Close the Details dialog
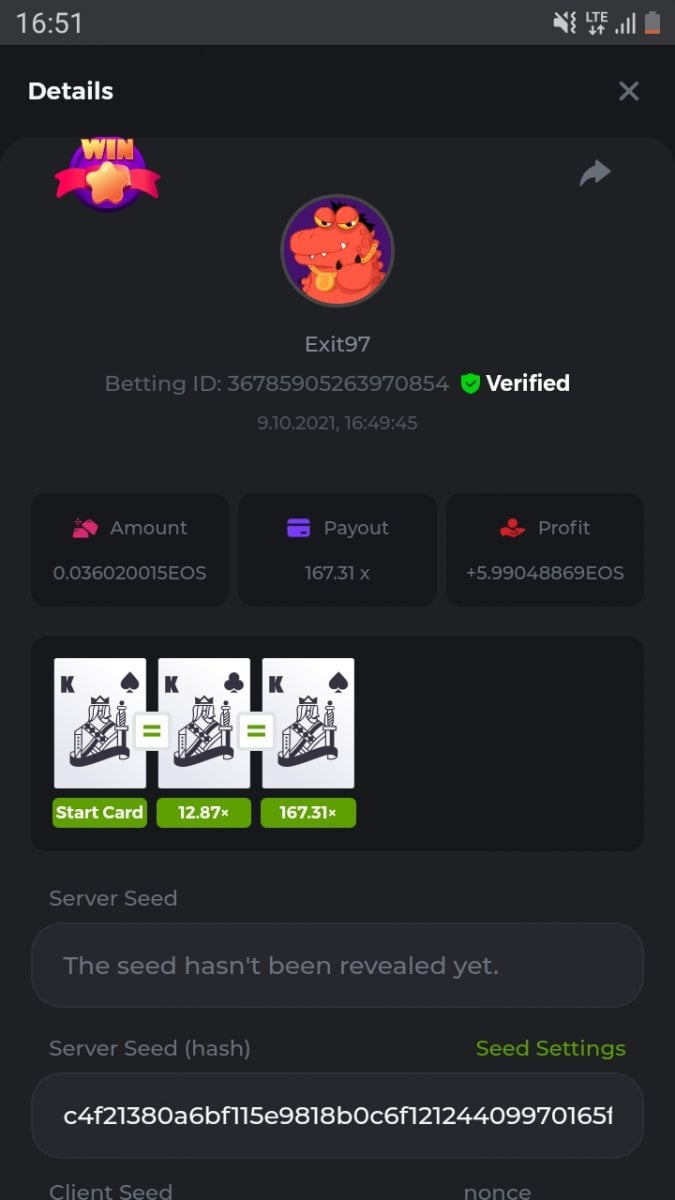This screenshot has width=675, height=1200. (628, 91)
